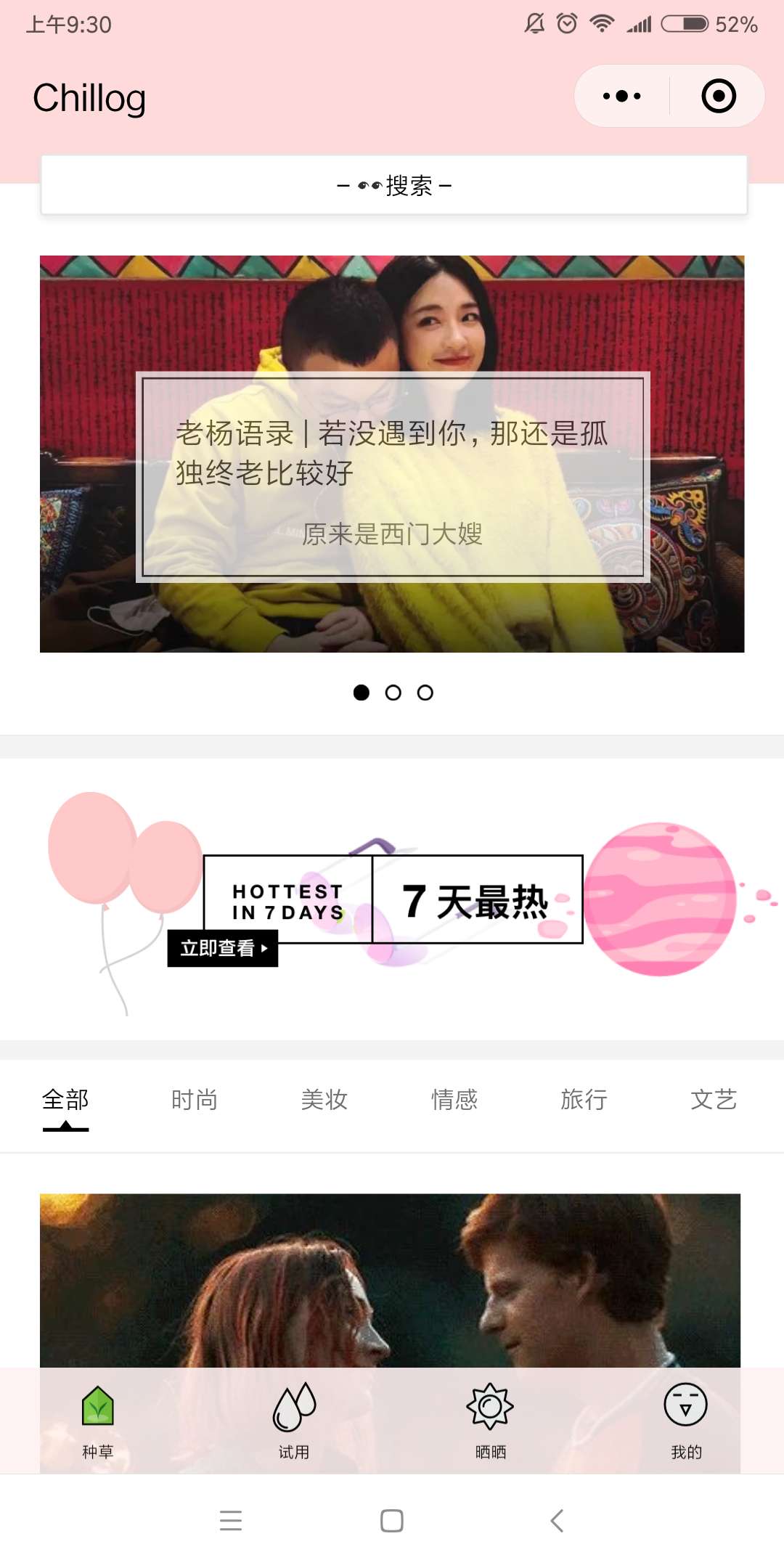Viewport: 784px width, 1568px height.
Task: Jump to the third carousel page dot
Action: [x=425, y=693]
